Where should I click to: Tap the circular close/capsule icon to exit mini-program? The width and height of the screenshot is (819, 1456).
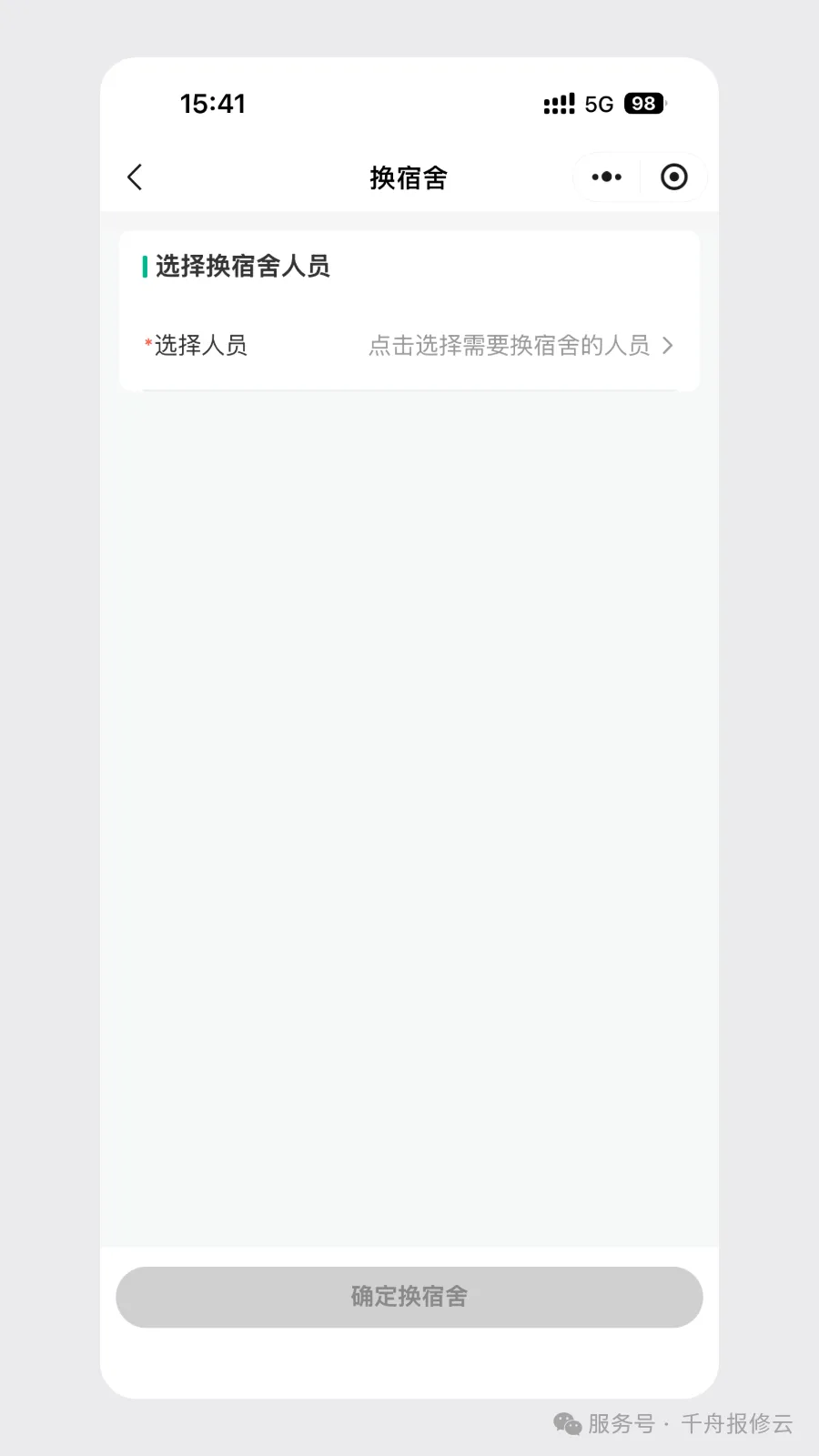coord(674,177)
